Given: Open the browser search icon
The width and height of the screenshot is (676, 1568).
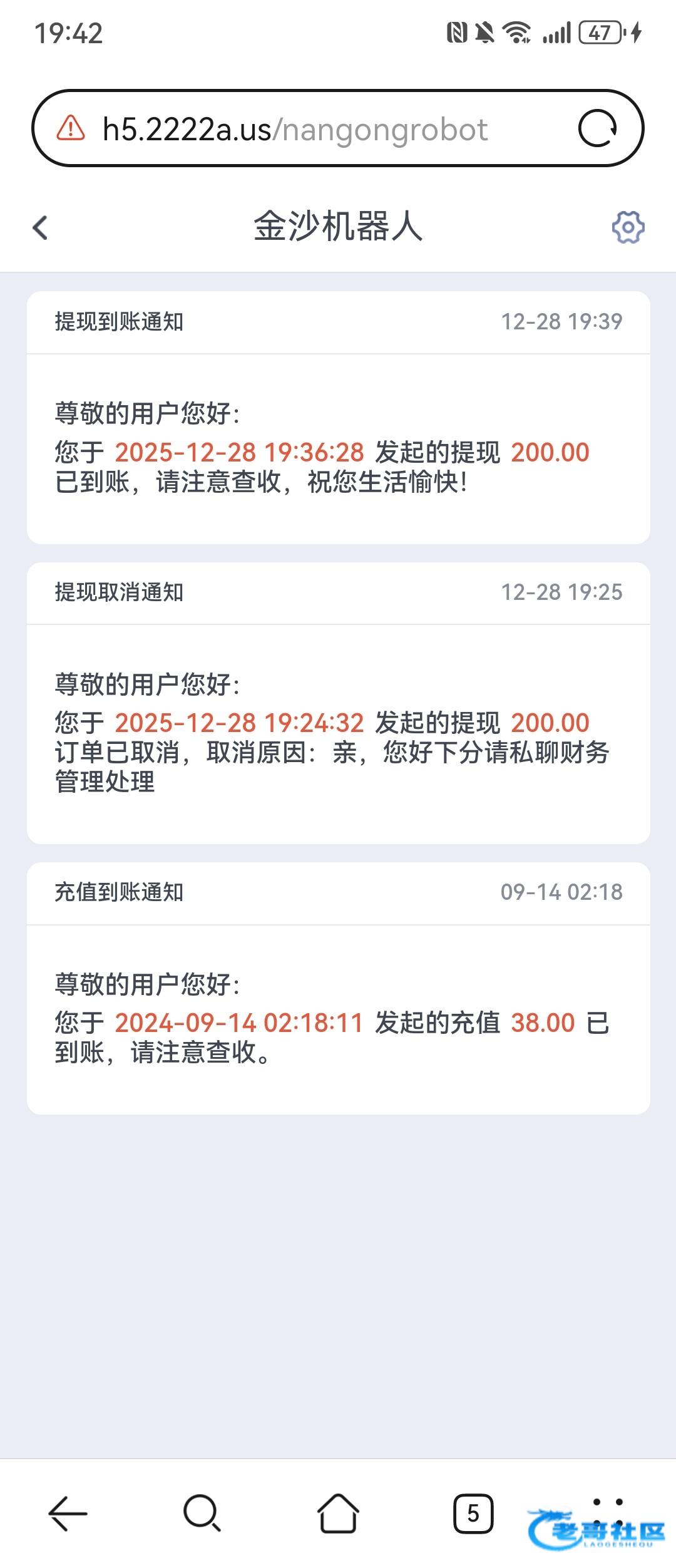Looking at the screenshot, I should [x=202, y=1514].
